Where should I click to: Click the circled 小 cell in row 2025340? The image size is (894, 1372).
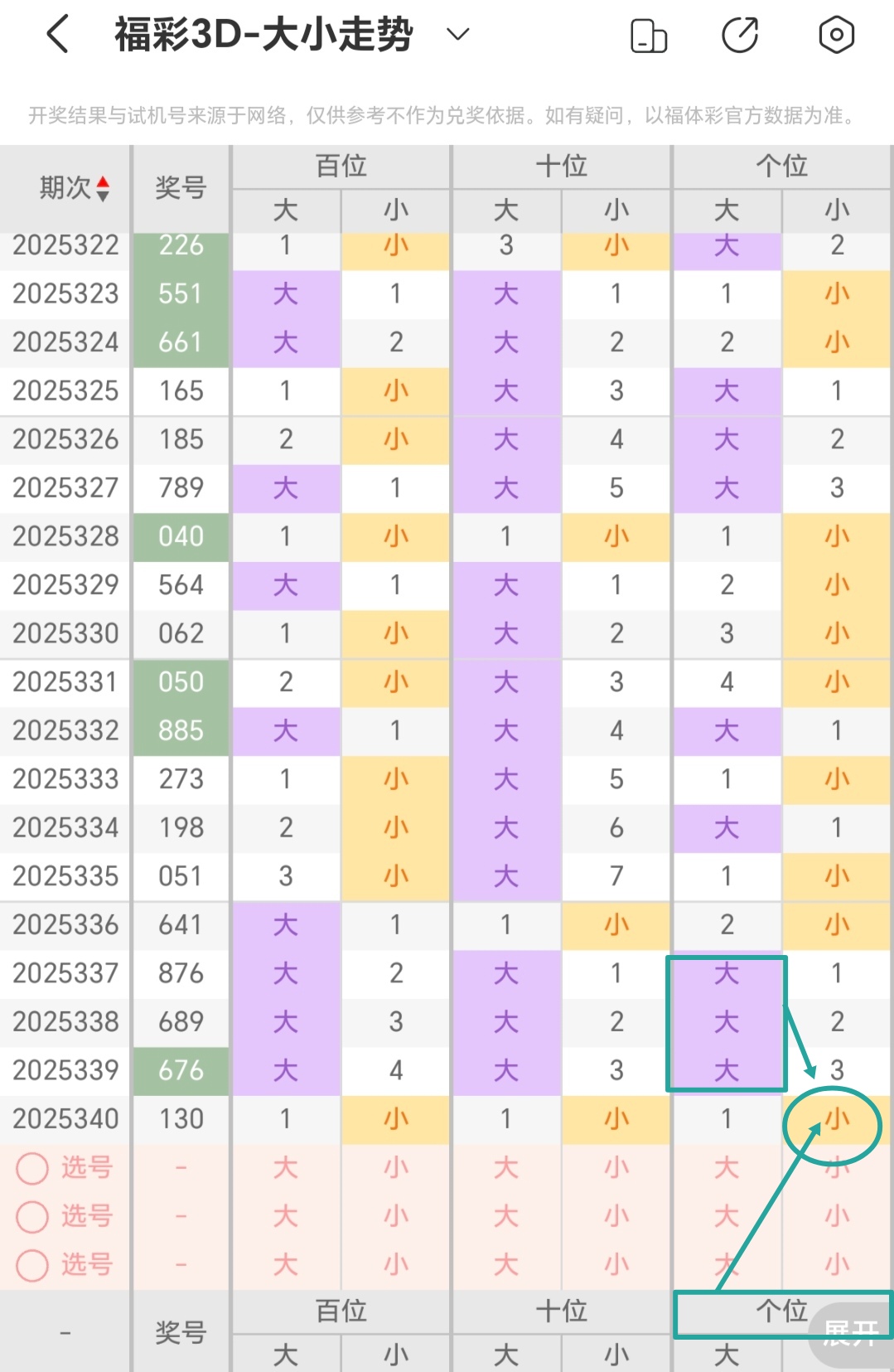[x=836, y=1118]
